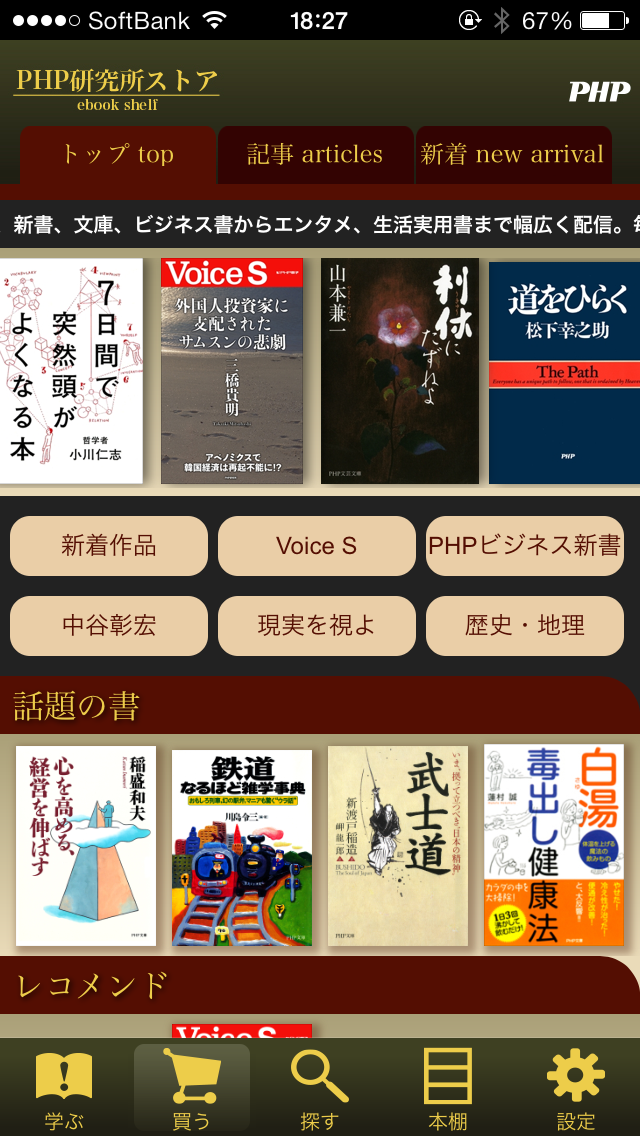This screenshot has height=1136, width=640.
Task: Open the Voice S サムスンの悲劇 book
Action: click(x=232, y=371)
